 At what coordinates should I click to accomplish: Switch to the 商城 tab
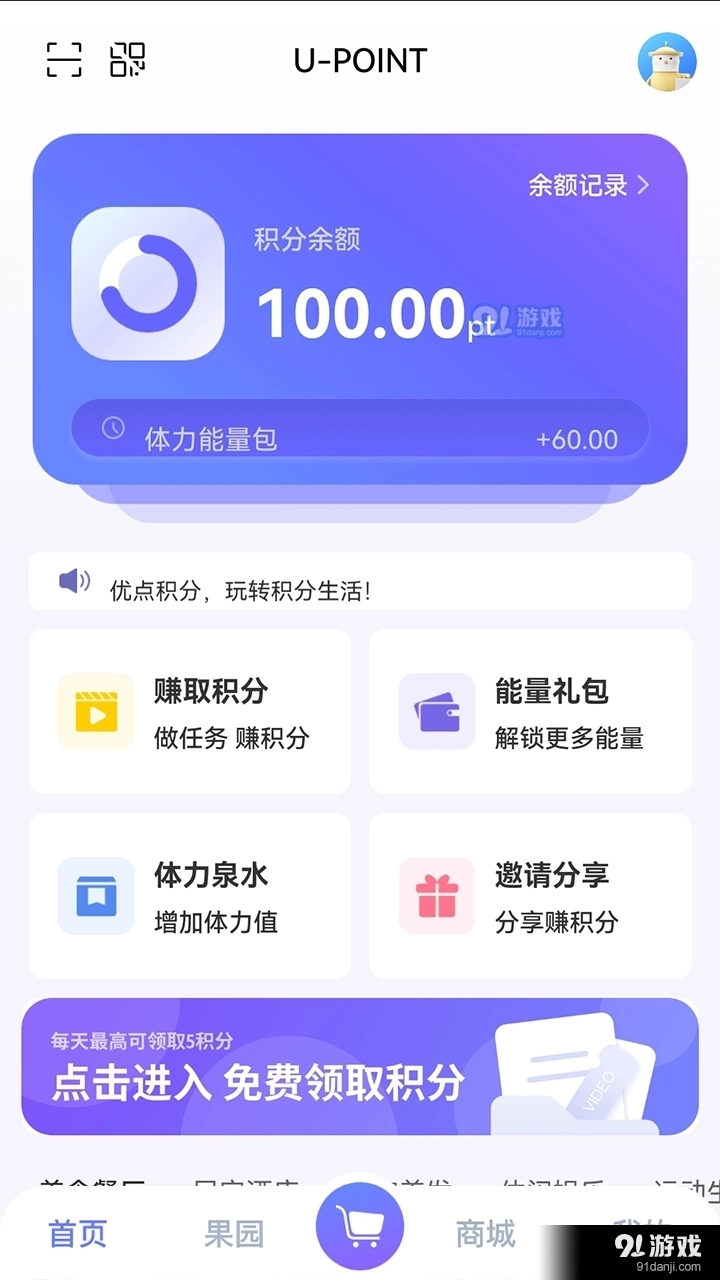(x=484, y=1234)
